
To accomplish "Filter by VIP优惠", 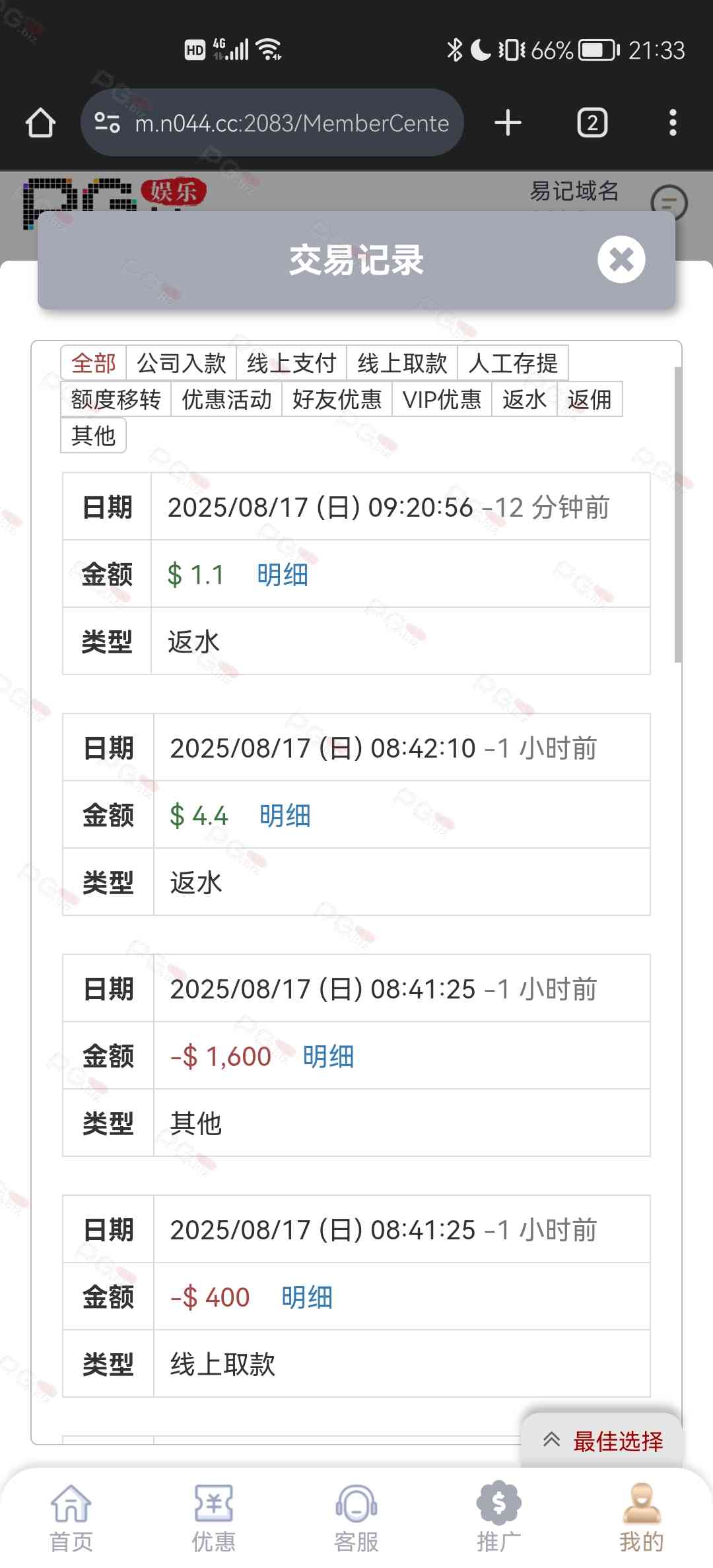I will [x=442, y=399].
